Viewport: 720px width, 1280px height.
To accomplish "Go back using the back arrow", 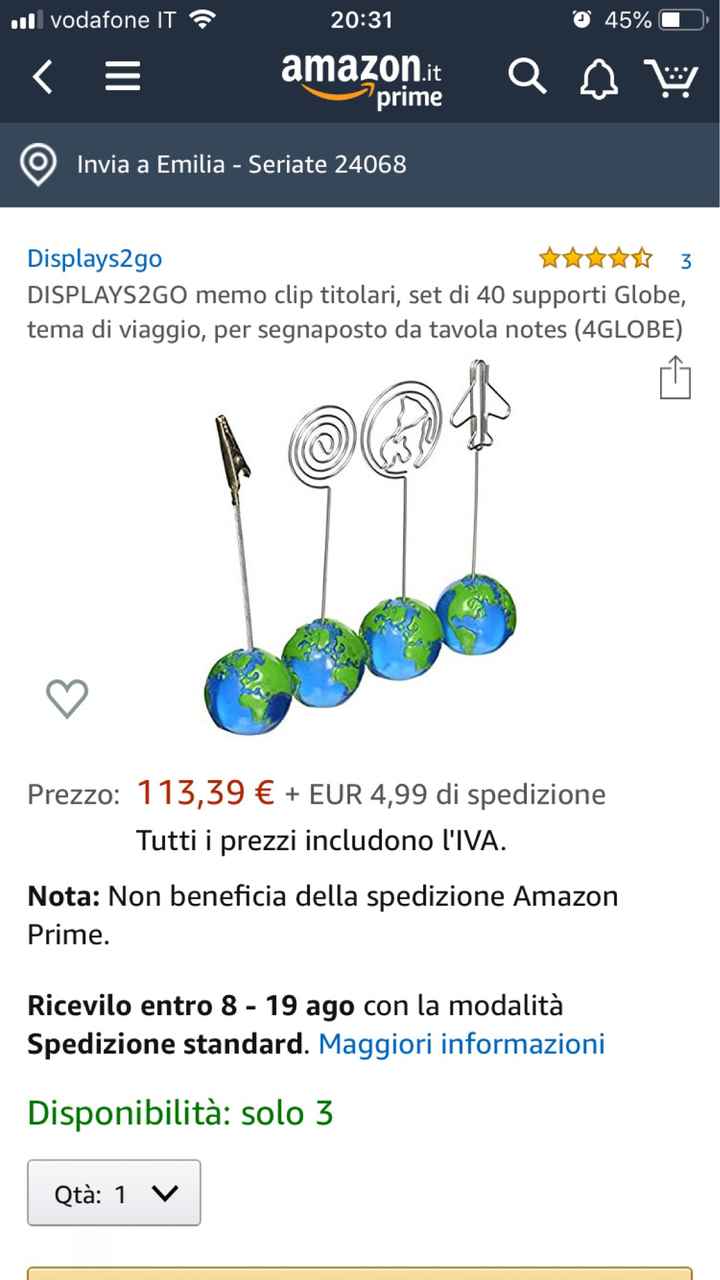I will pyautogui.click(x=42, y=76).
